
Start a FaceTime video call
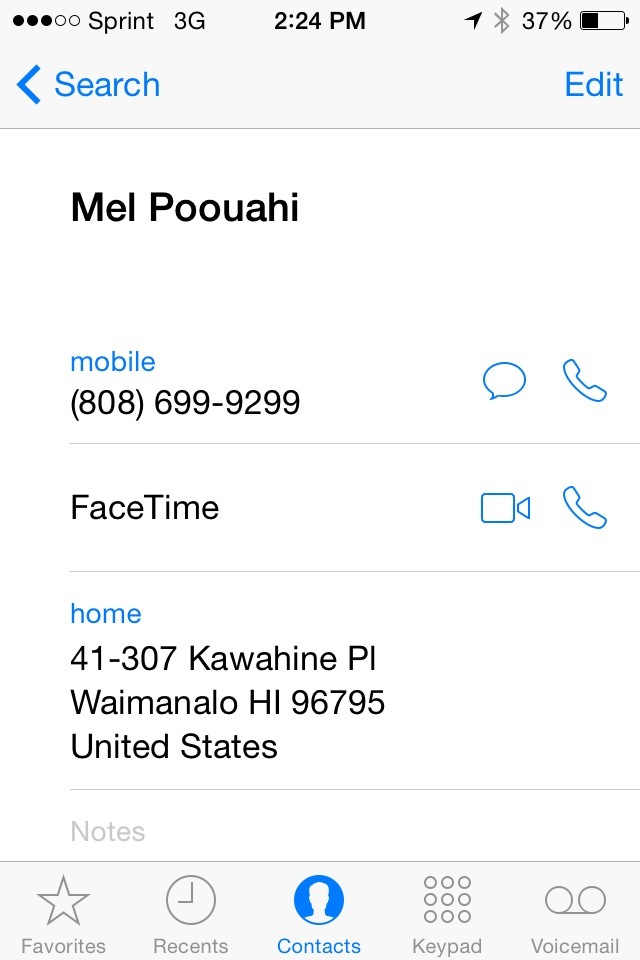(505, 508)
